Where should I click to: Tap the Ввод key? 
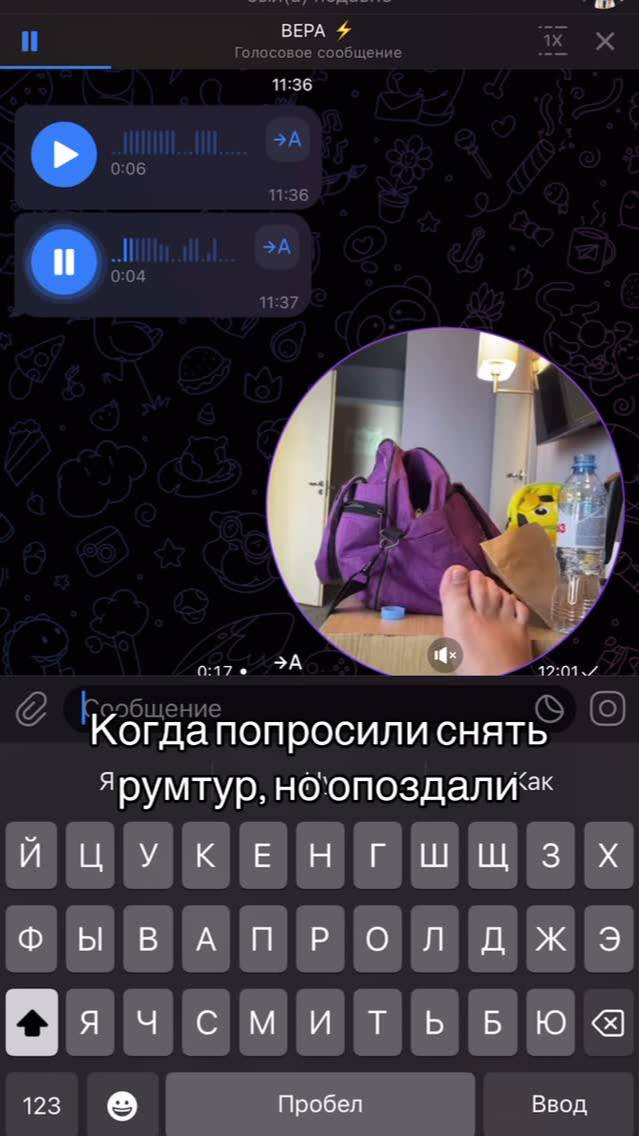[x=559, y=1105]
